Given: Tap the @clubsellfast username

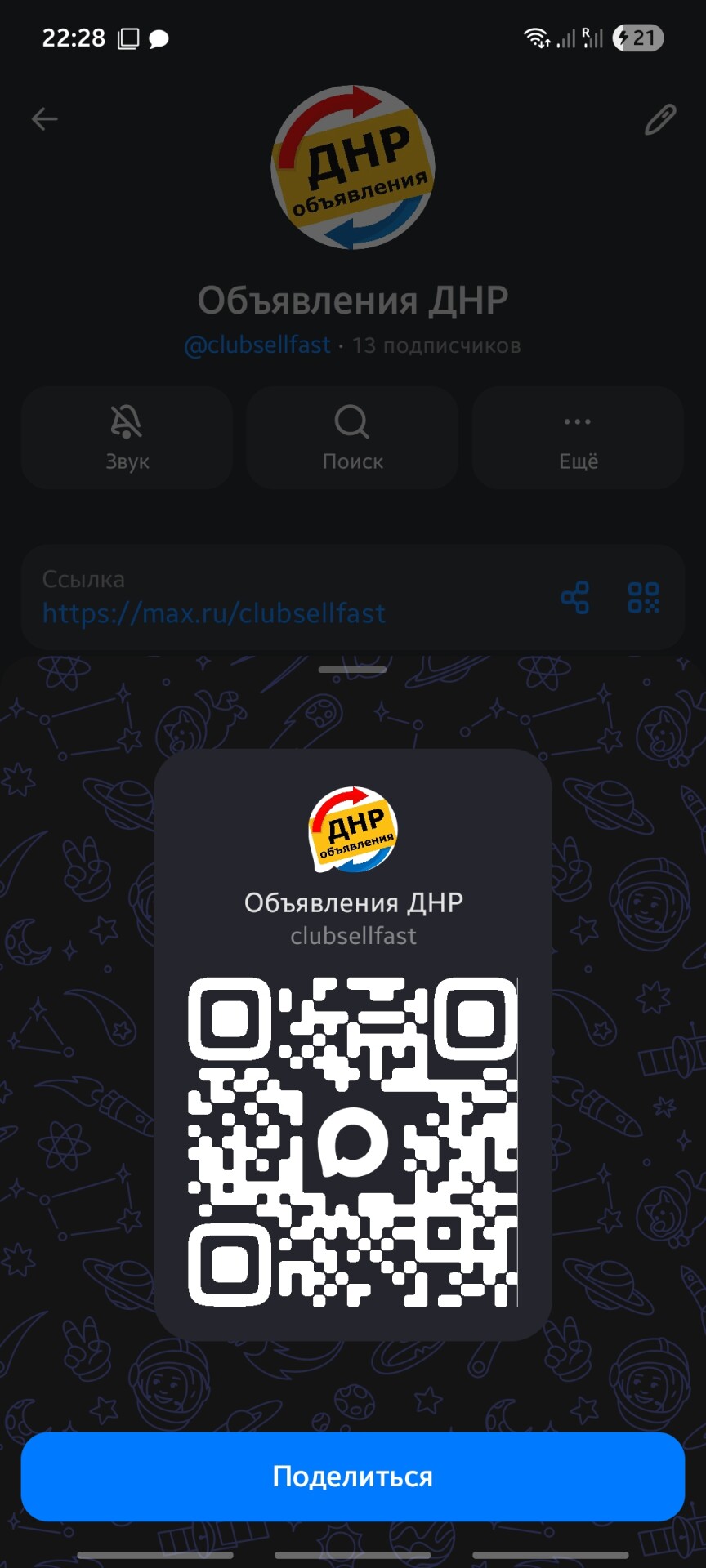Looking at the screenshot, I should 257,345.
